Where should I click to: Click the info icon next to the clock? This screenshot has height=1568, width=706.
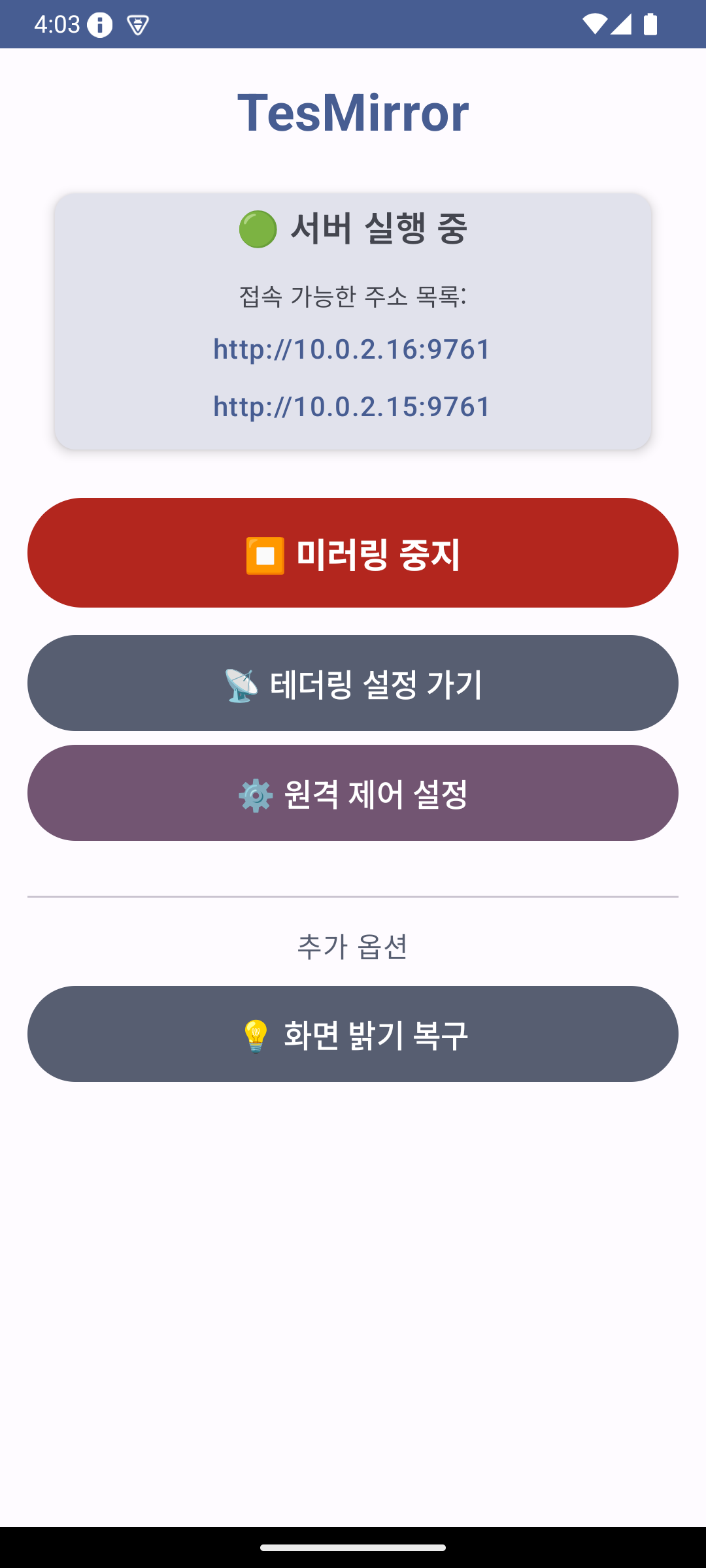pyautogui.click(x=100, y=24)
